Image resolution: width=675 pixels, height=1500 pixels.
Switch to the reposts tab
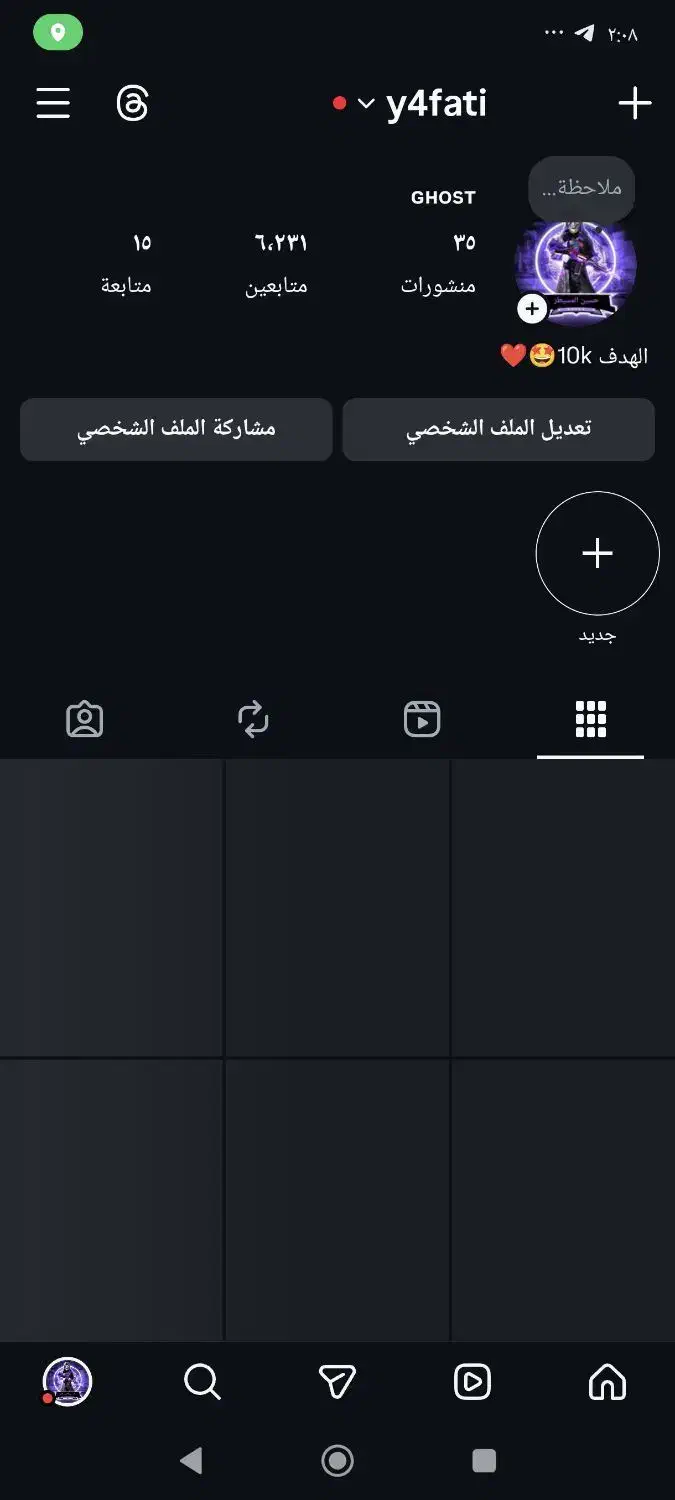point(253,719)
